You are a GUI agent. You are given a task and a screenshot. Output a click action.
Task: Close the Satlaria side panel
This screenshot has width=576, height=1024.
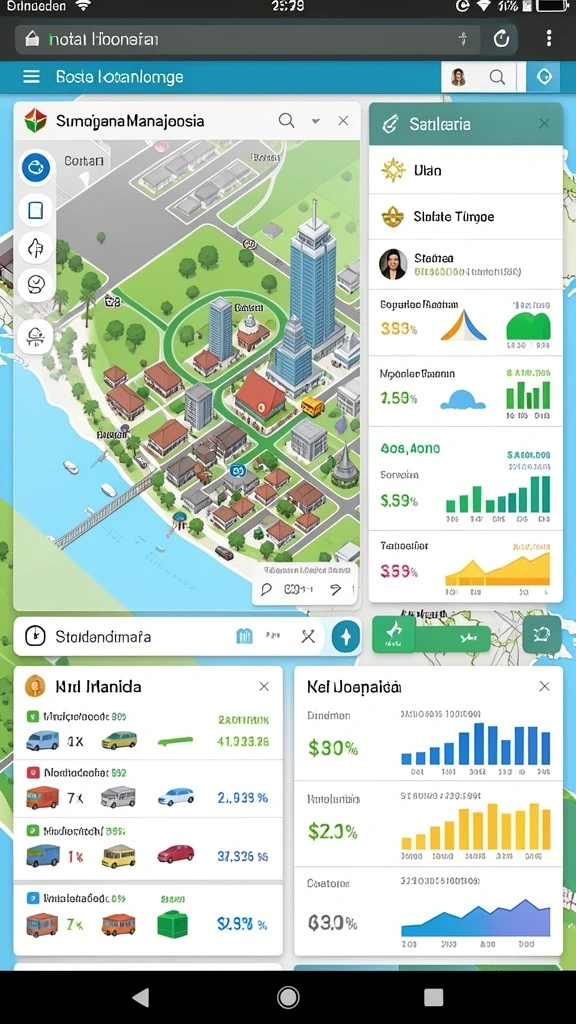click(x=544, y=123)
